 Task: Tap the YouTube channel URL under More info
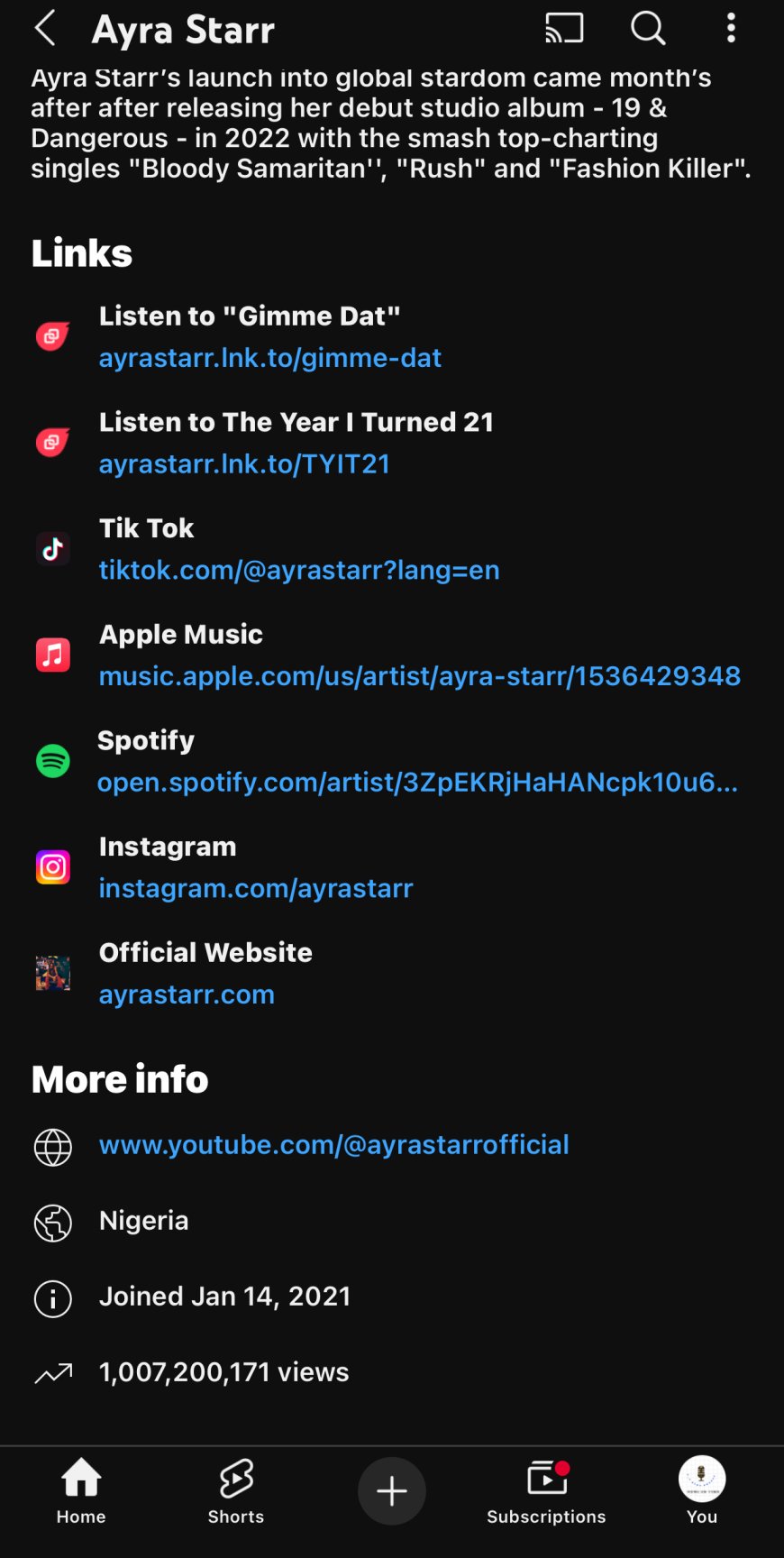[333, 1145]
